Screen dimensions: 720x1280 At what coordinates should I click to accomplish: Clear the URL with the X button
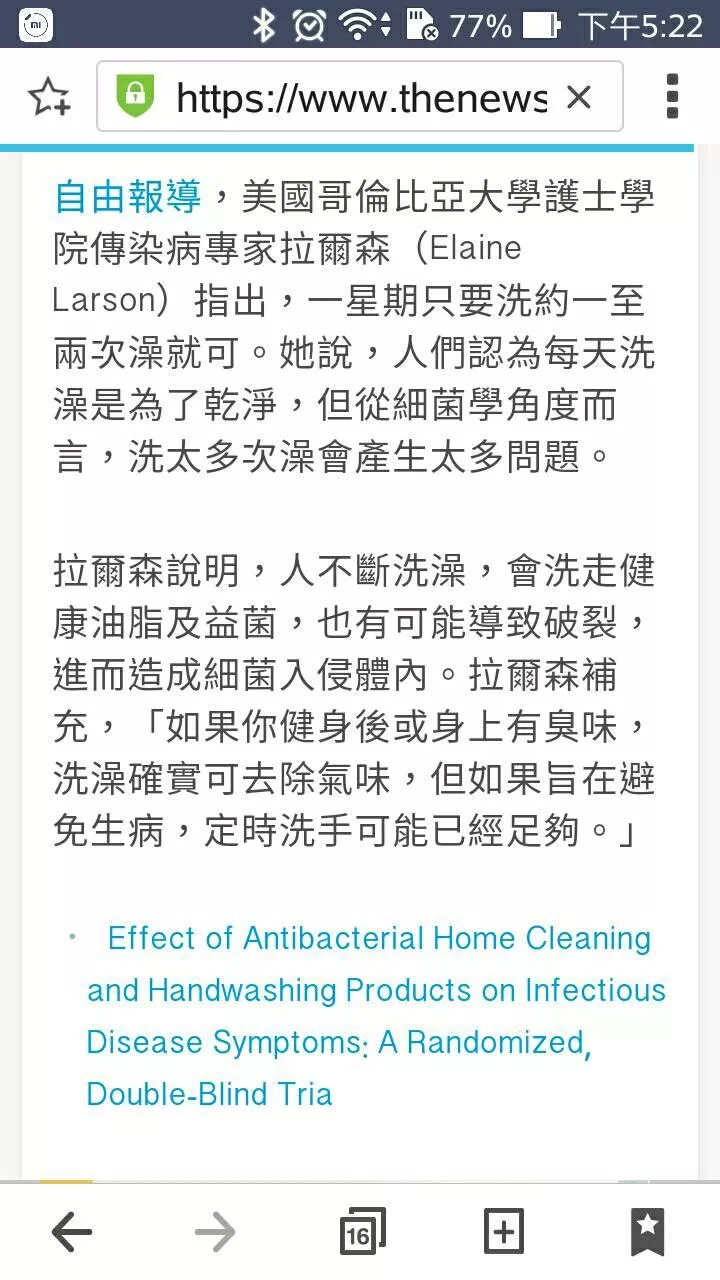[x=579, y=98]
